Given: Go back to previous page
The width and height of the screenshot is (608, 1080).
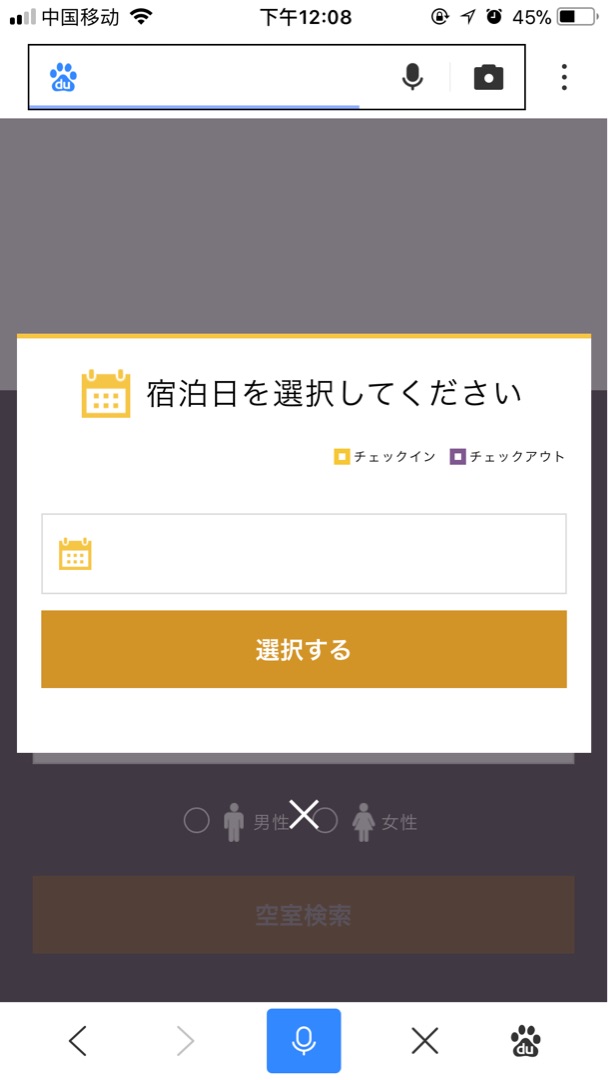Looking at the screenshot, I should click(78, 1041).
